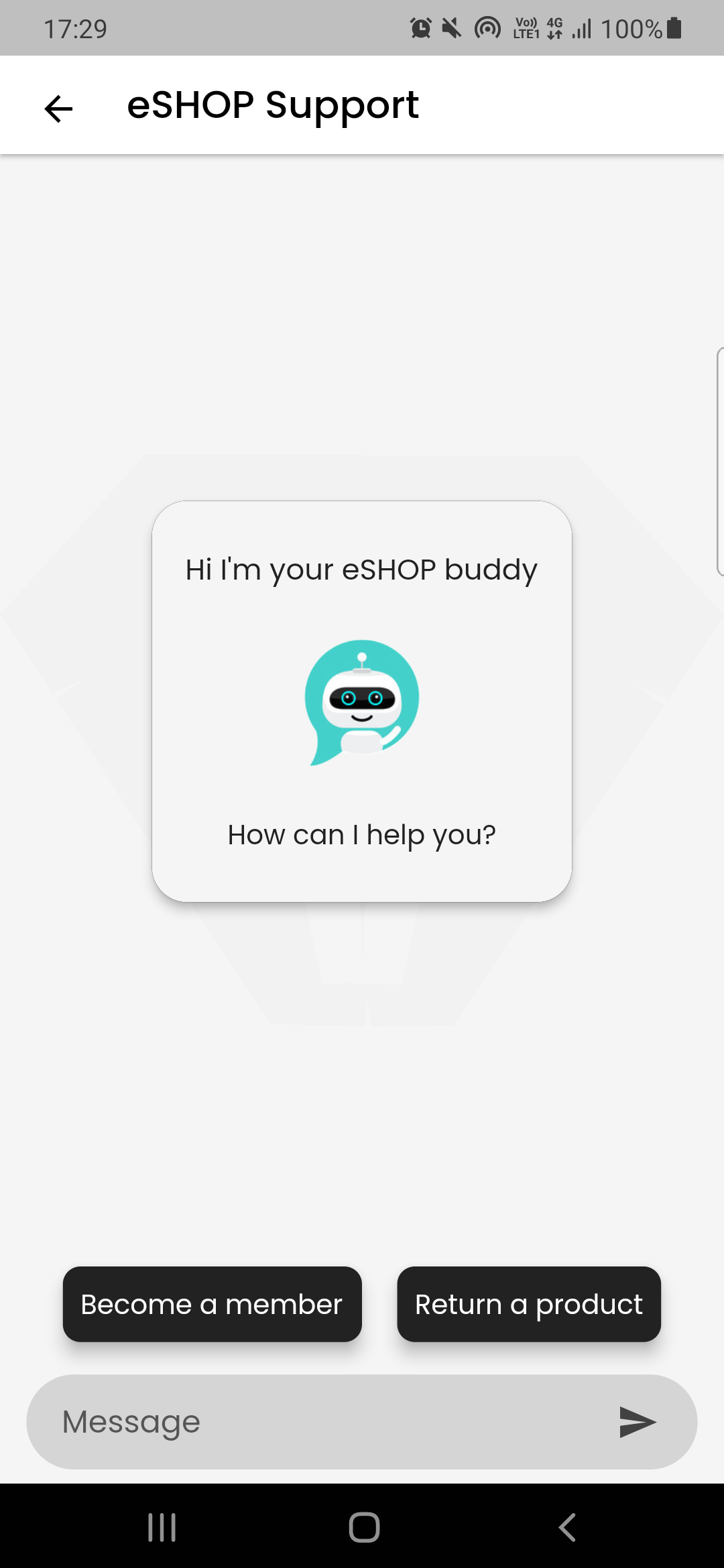This screenshot has width=724, height=1568.
Task: Tap the battery indicator icon
Action: pyautogui.click(x=672, y=28)
